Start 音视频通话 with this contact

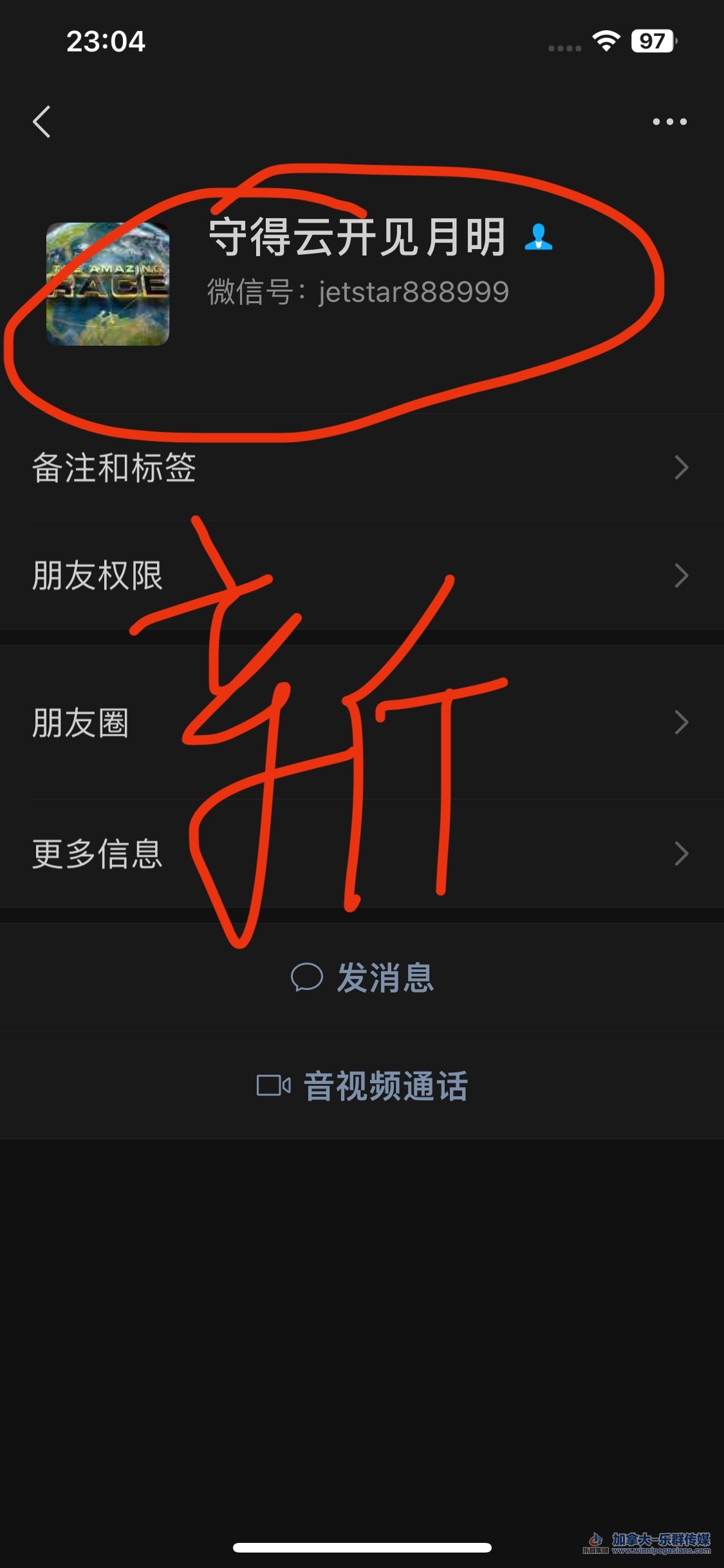coord(362,1086)
